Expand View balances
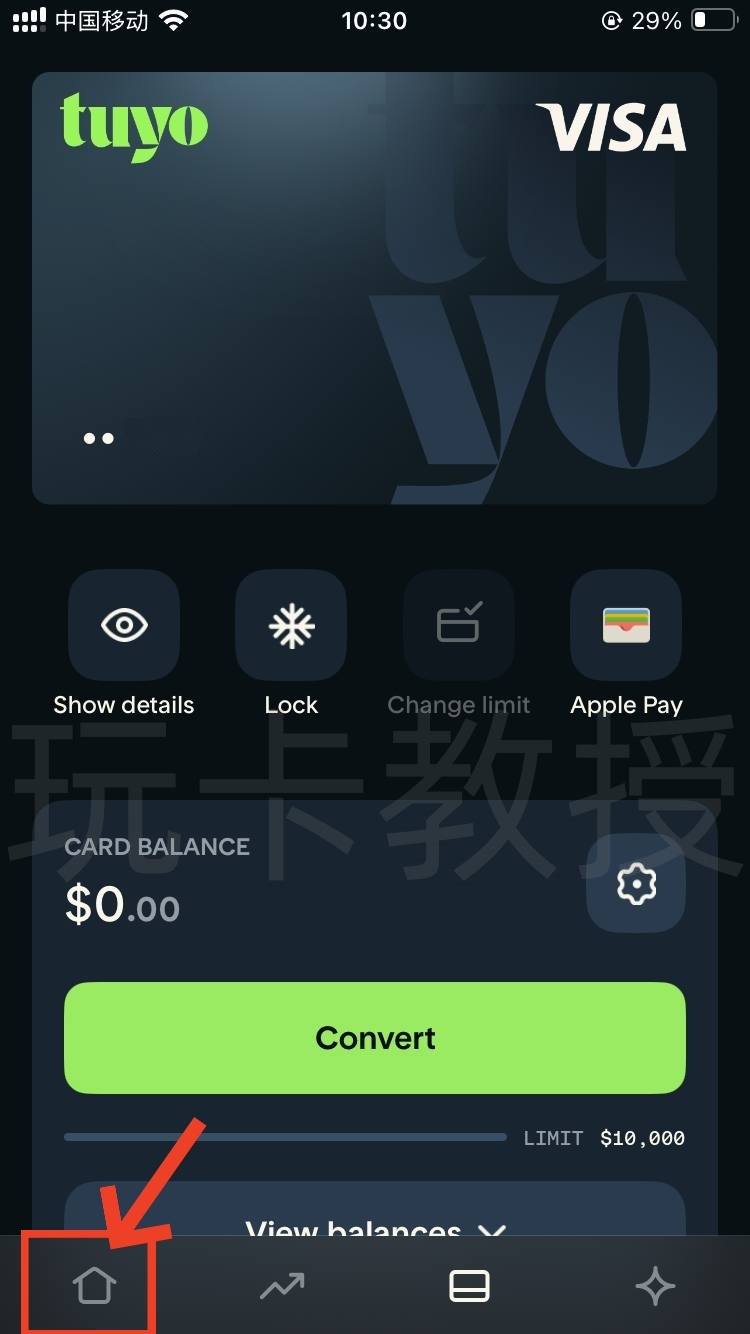Screen dimensions: 750x1334 (x=374, y=1226)
